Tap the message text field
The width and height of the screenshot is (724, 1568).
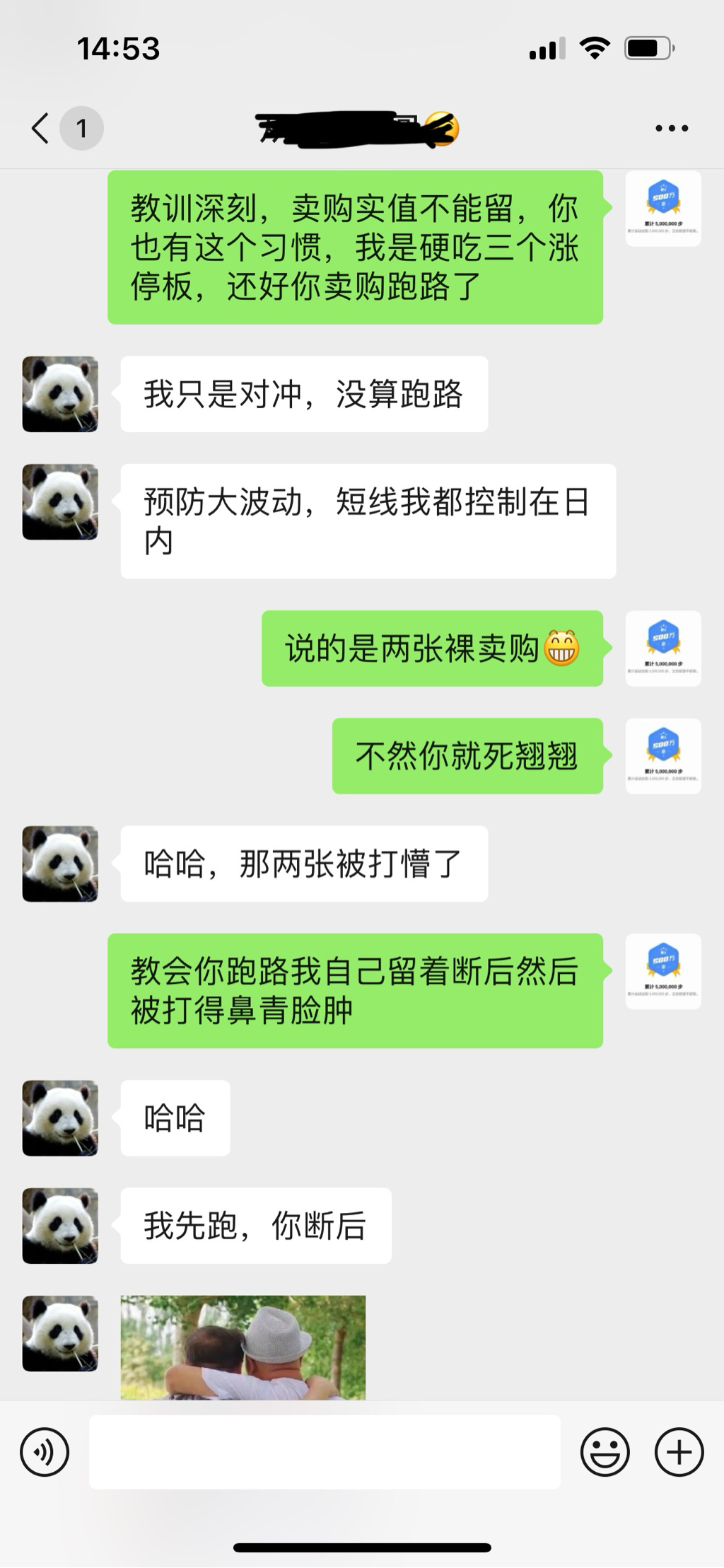324,1453
